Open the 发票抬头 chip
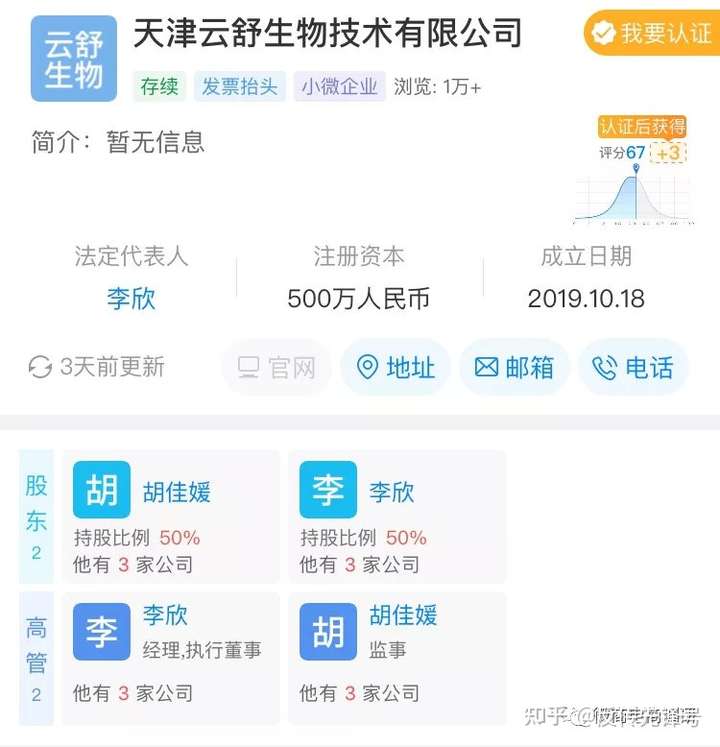720x747 pixels. tap(239, 86)
